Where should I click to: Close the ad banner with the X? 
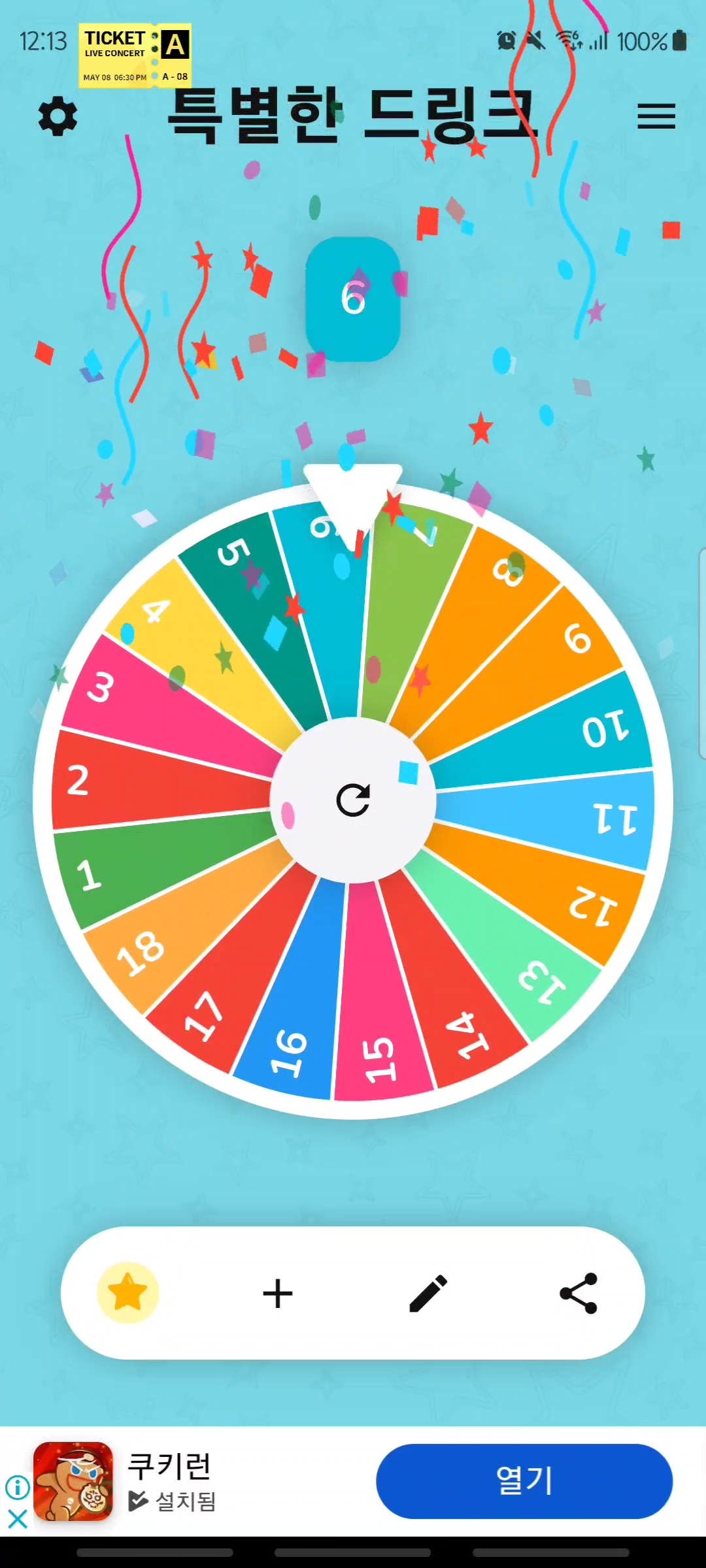pos(18,1519)
